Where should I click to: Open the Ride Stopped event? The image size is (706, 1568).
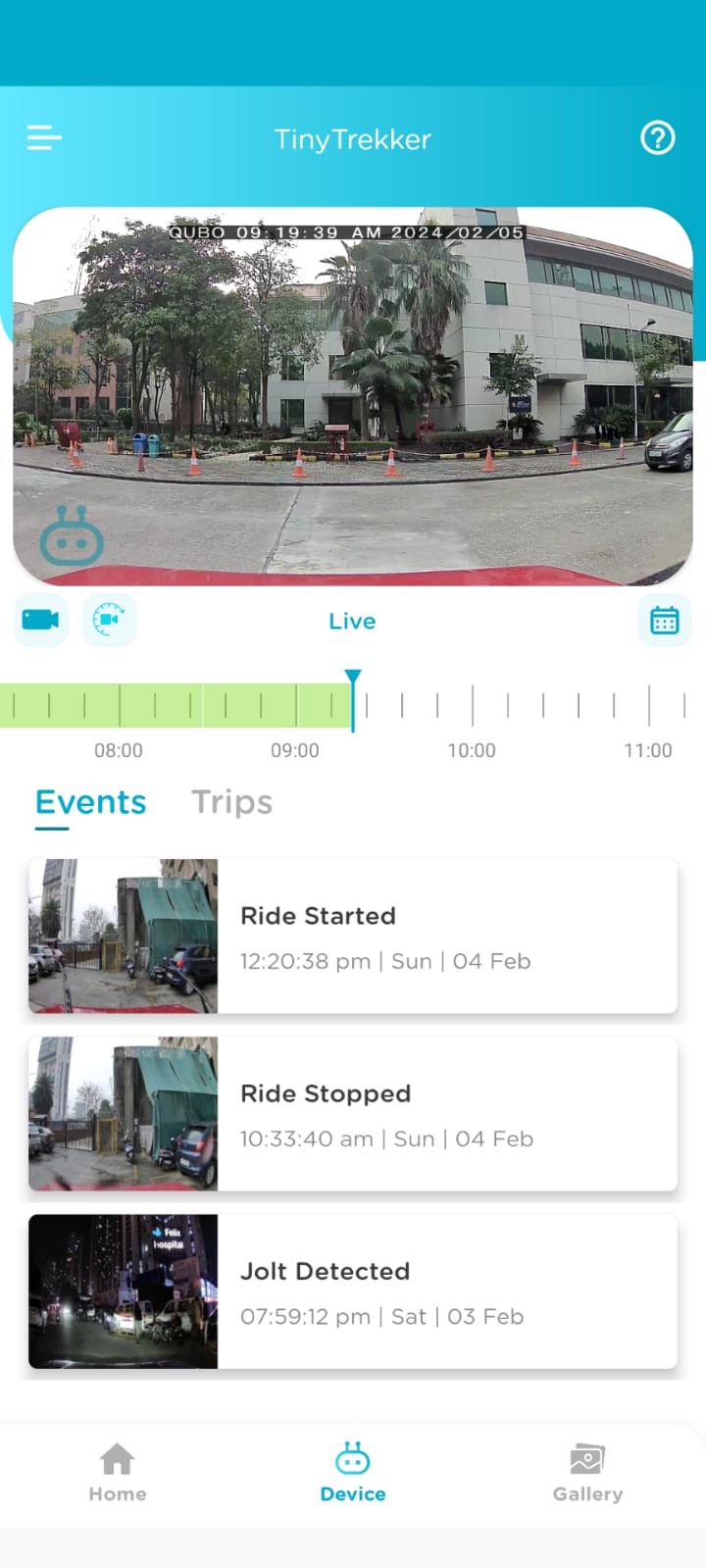click(353, 1114)
